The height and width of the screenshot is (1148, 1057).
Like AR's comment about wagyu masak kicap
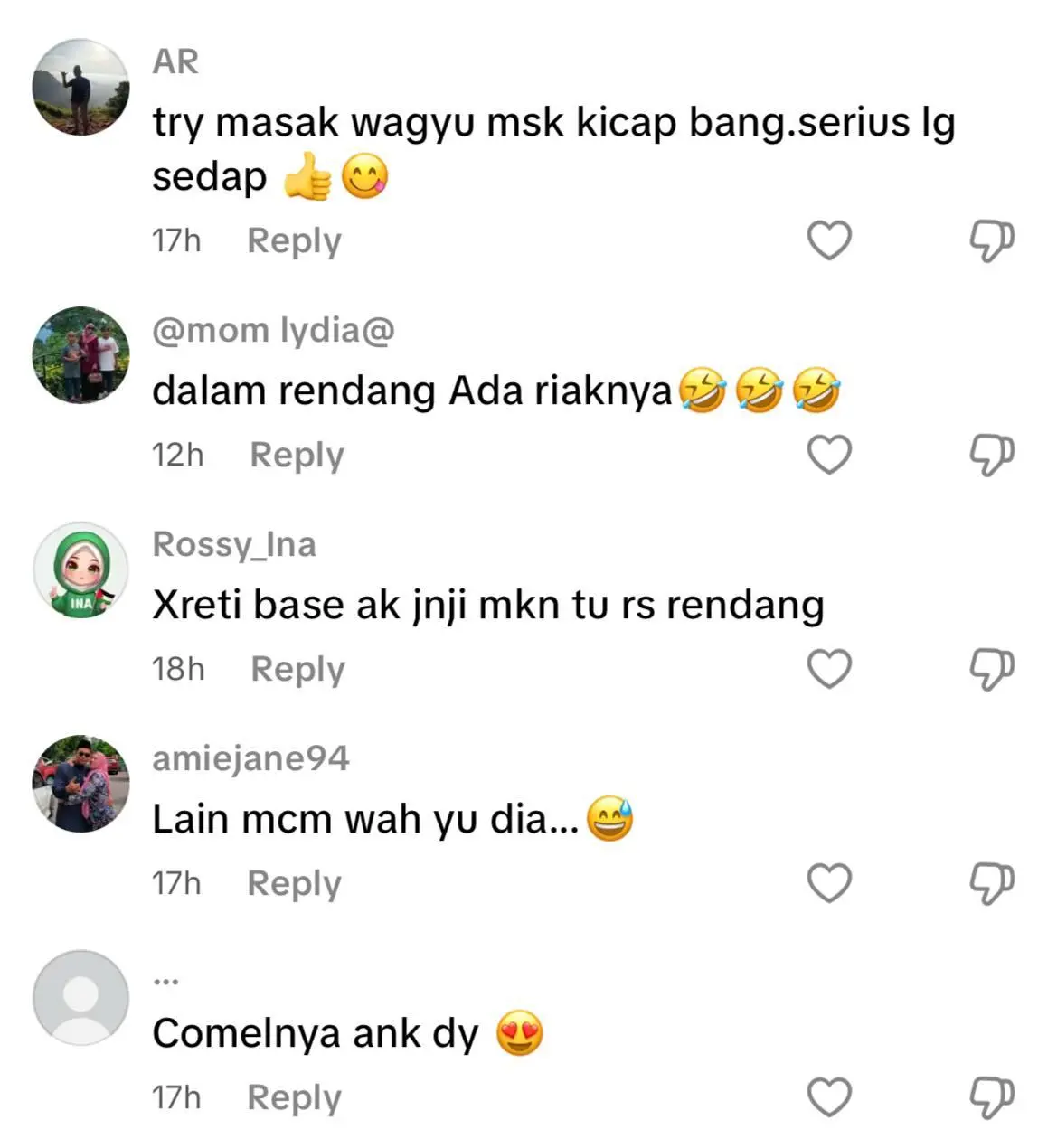pos(829,241)
